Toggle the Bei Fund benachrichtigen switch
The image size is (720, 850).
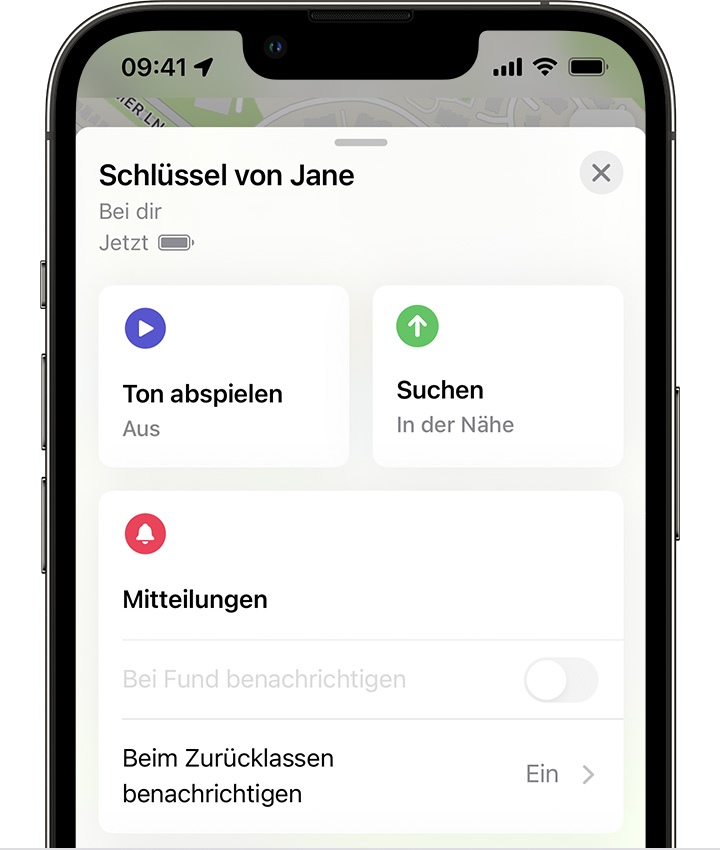561,680
